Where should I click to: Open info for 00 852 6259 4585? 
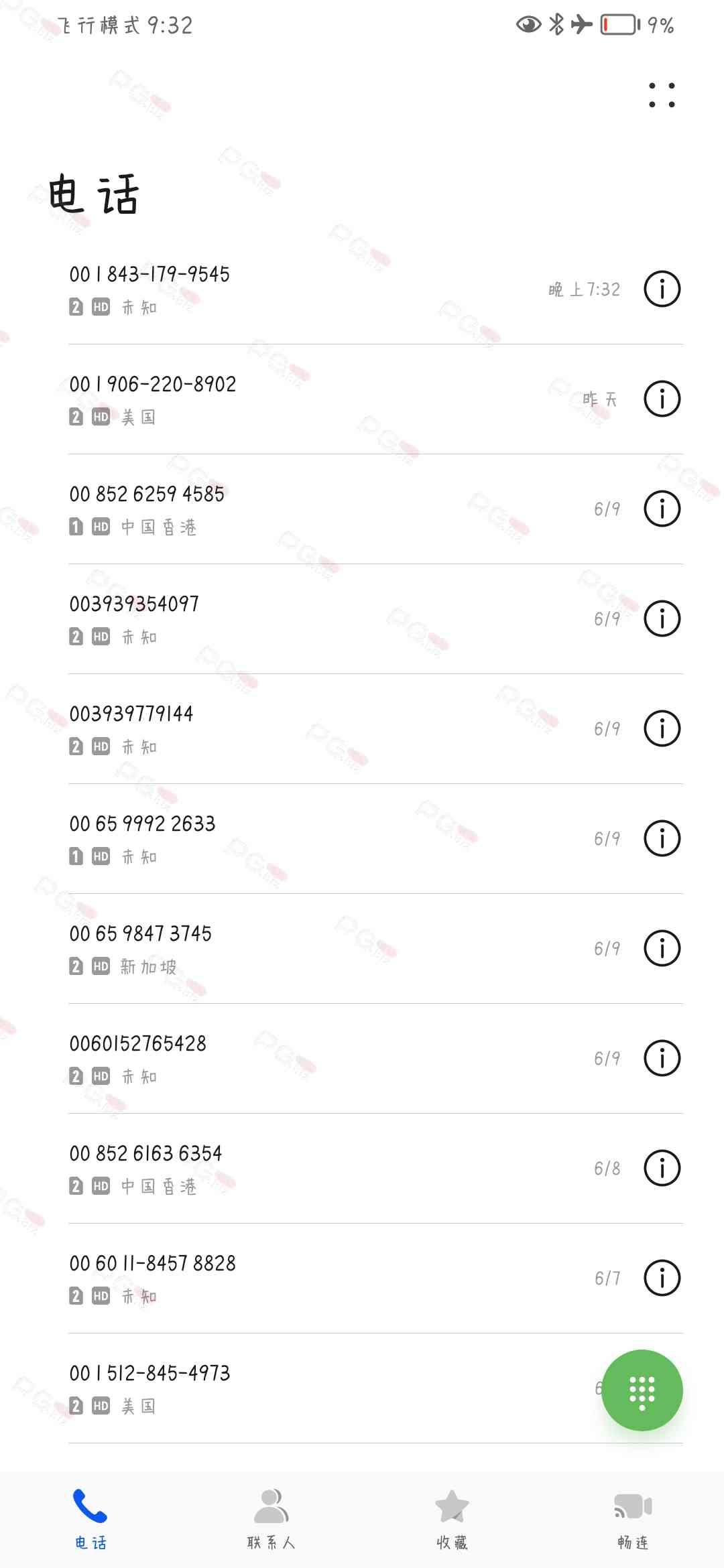(x=662, y=509)
